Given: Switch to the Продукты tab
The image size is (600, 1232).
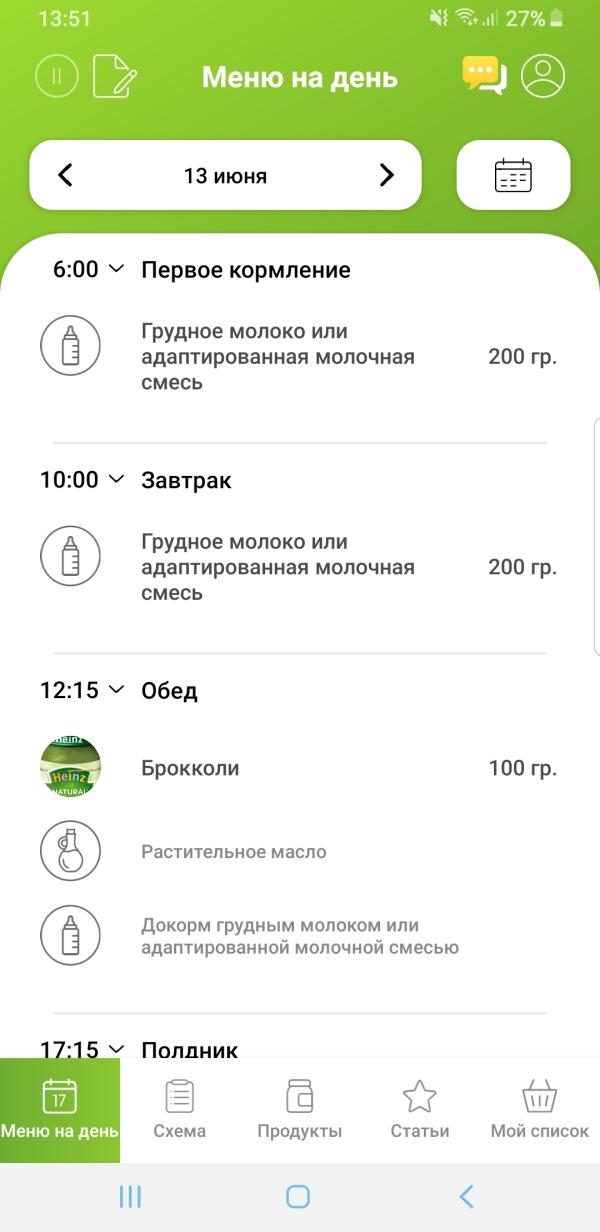Looking at the screenshot, I should click(300, 1110).
